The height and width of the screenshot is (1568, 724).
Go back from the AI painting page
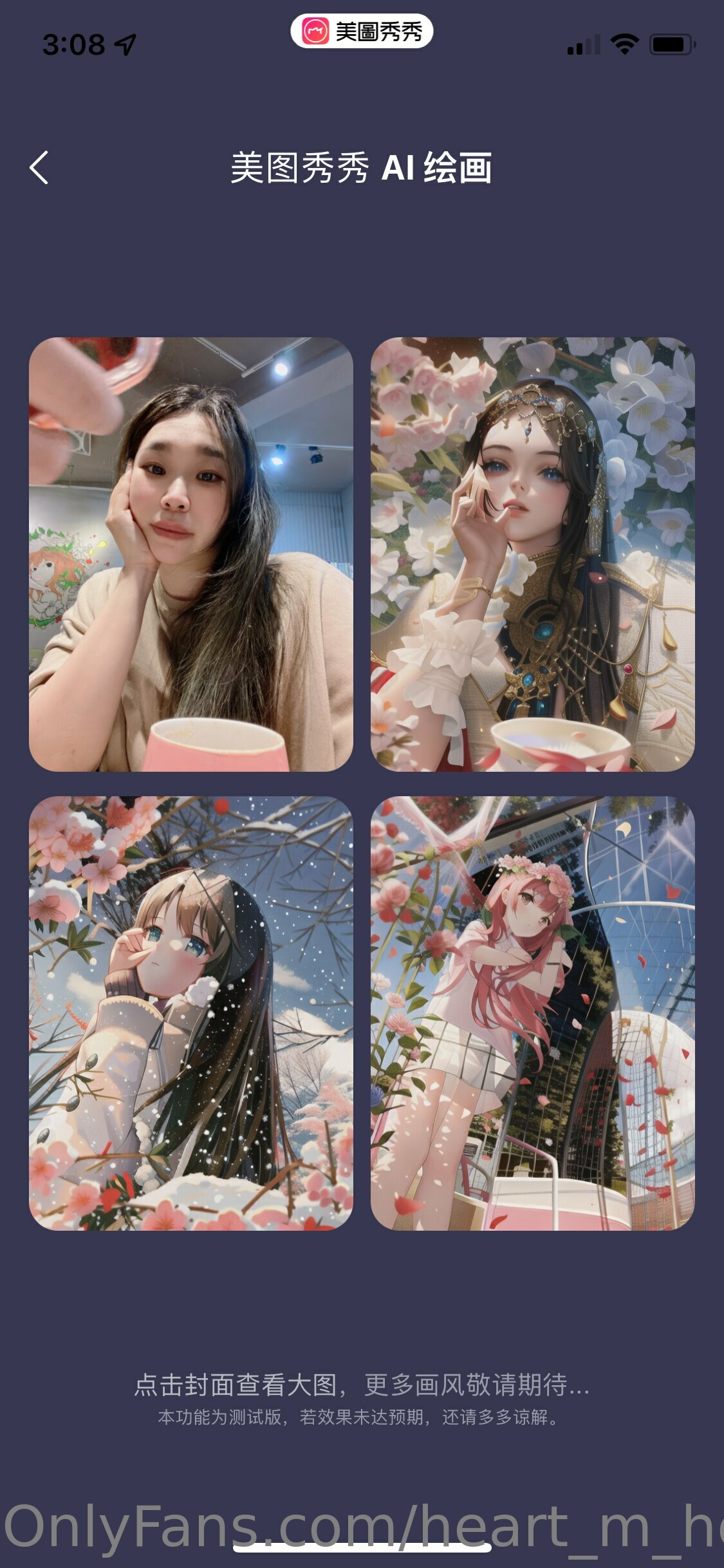[39, 168]
